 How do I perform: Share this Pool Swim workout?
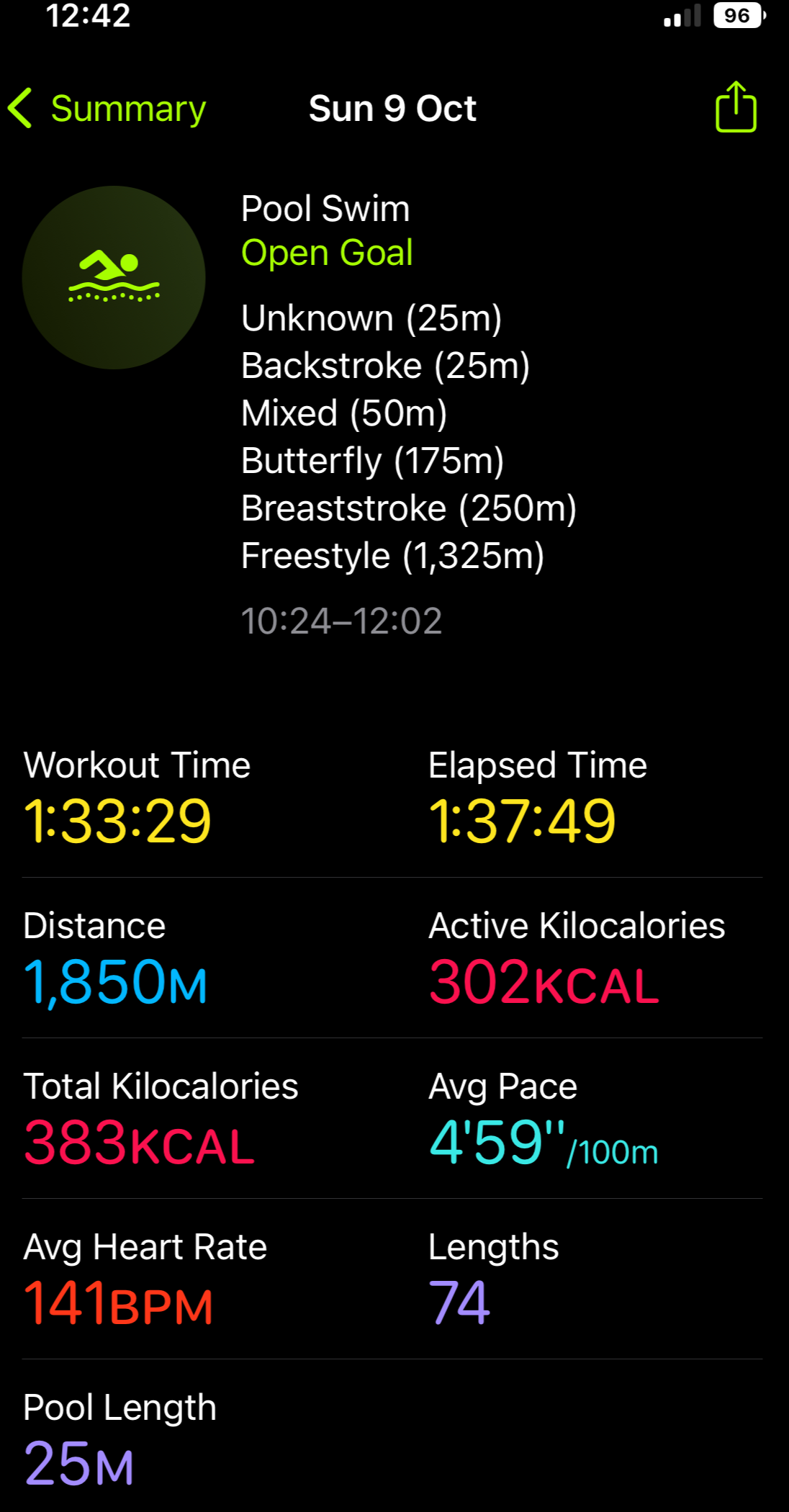(735, 108)
